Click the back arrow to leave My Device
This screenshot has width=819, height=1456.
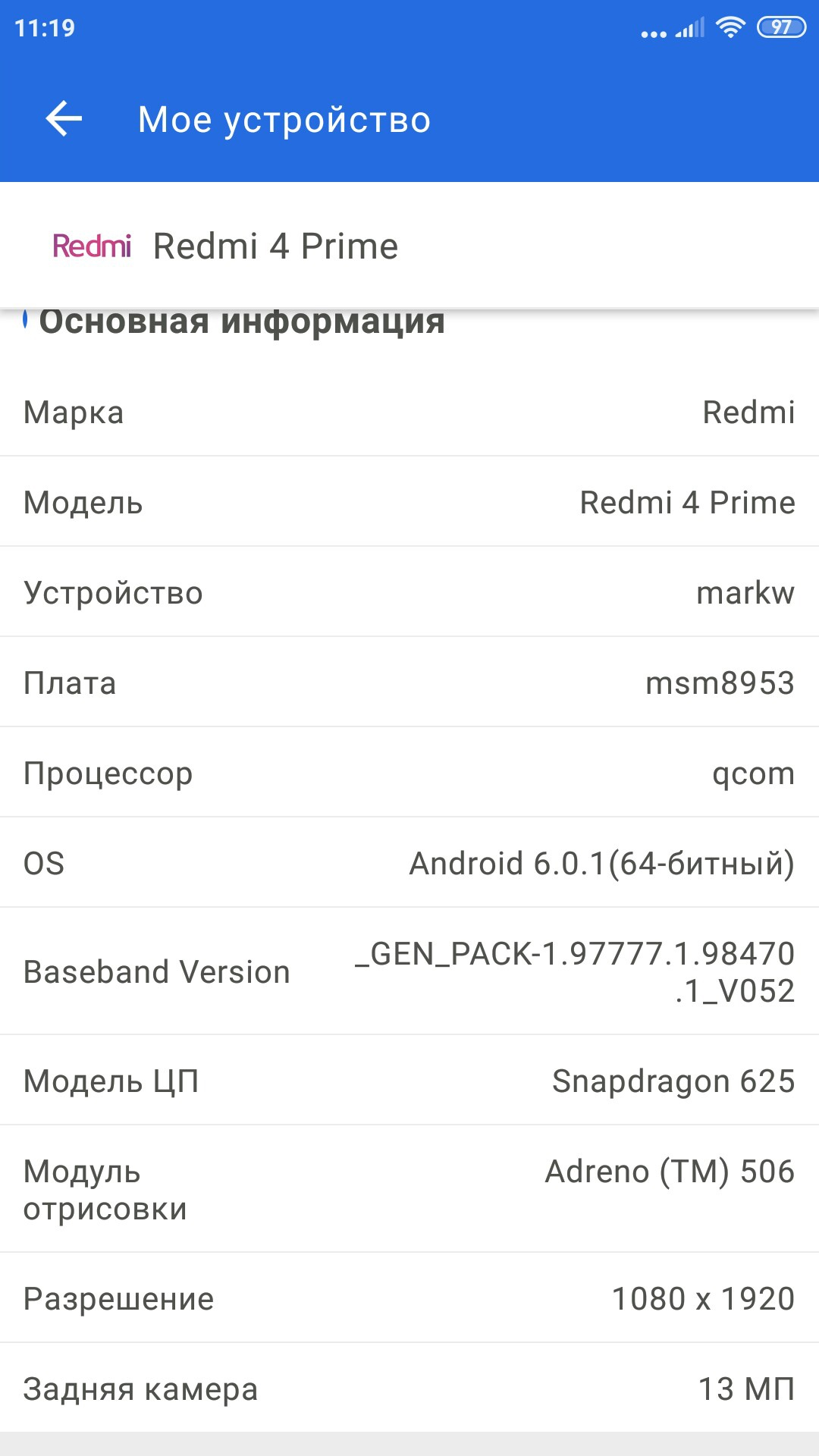(x=64, y=118)
